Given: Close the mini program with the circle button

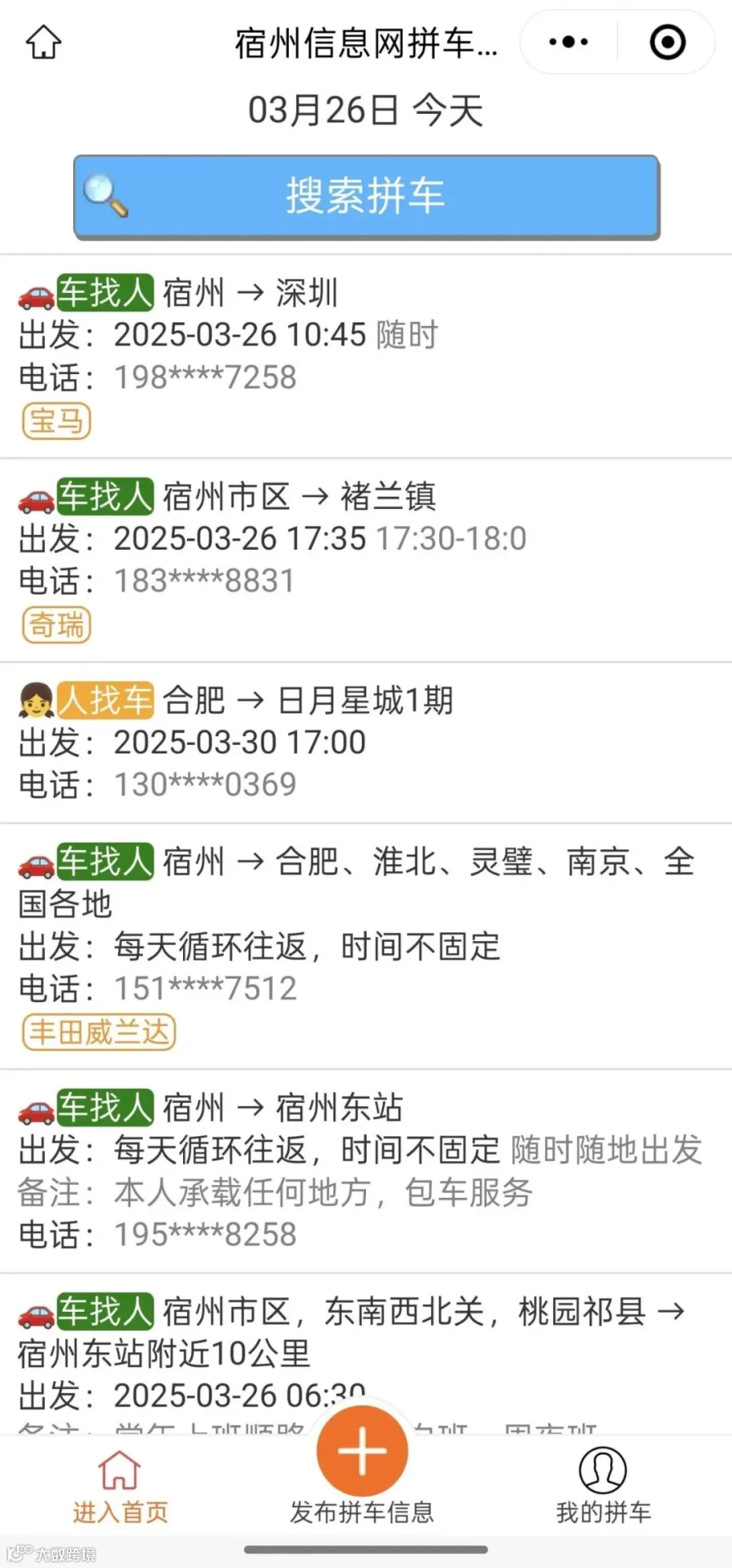Looking at the screenshot, I should pos(668,42).
